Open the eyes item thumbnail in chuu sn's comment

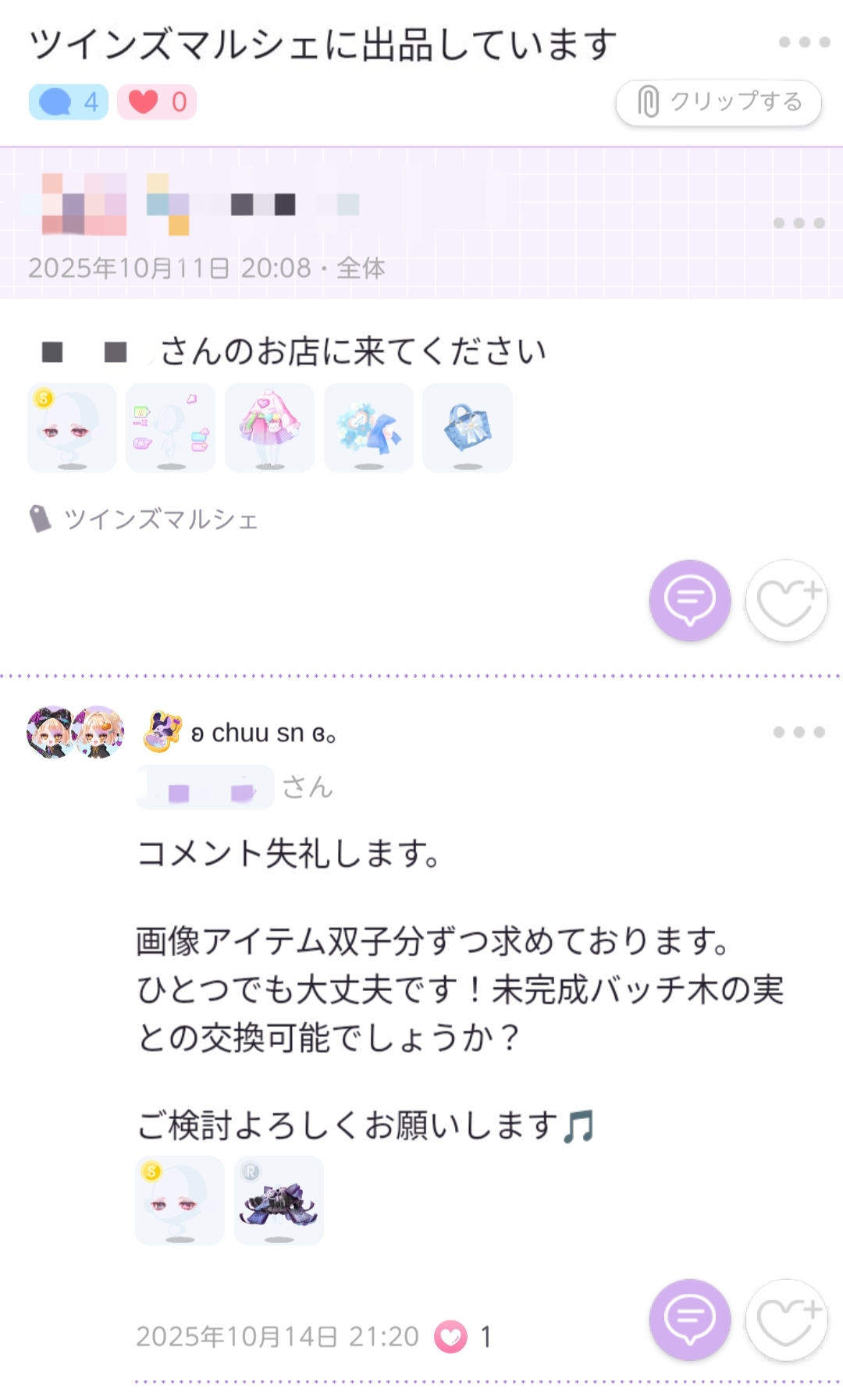coord(180,1200)
